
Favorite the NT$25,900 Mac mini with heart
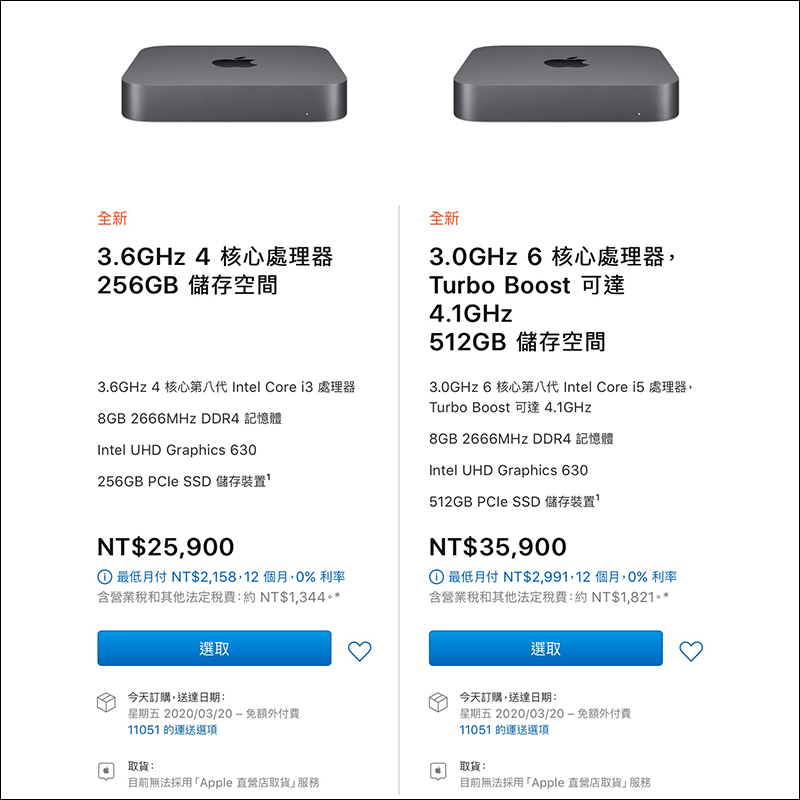point(359,651)
